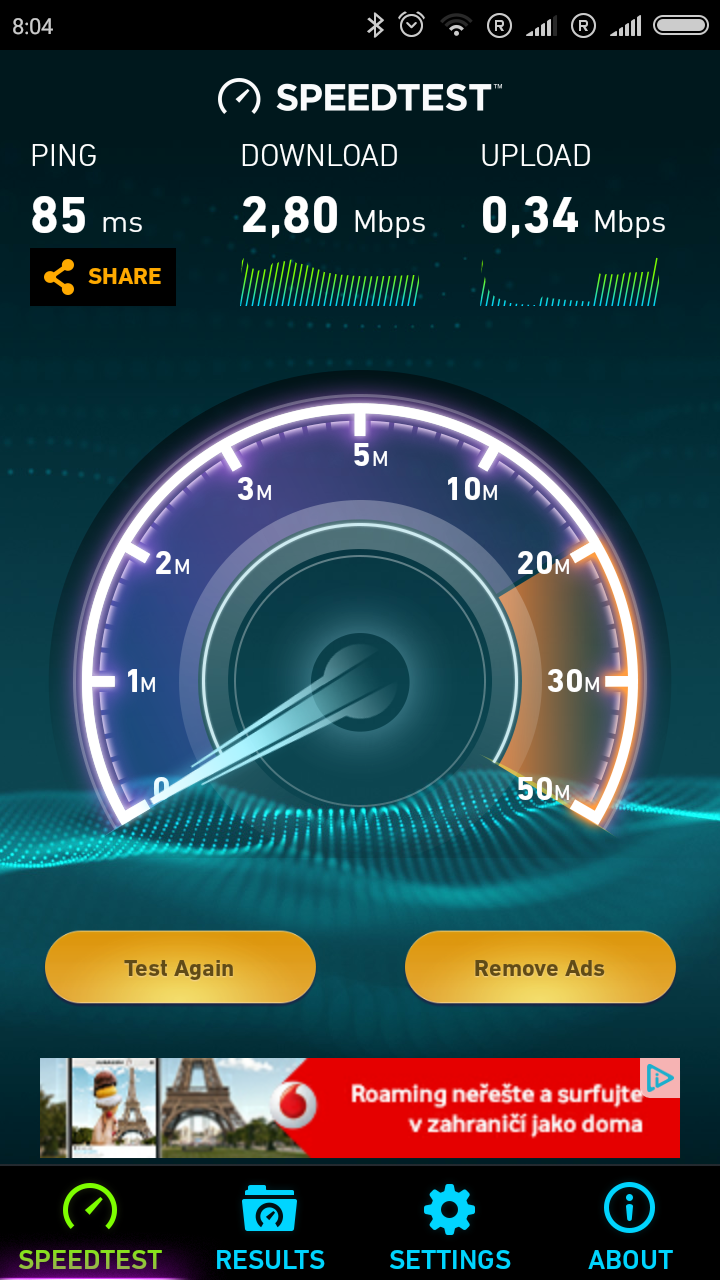Share the speed test result
This screenshot has height=1280, width=720.
[x=103, y=277]
